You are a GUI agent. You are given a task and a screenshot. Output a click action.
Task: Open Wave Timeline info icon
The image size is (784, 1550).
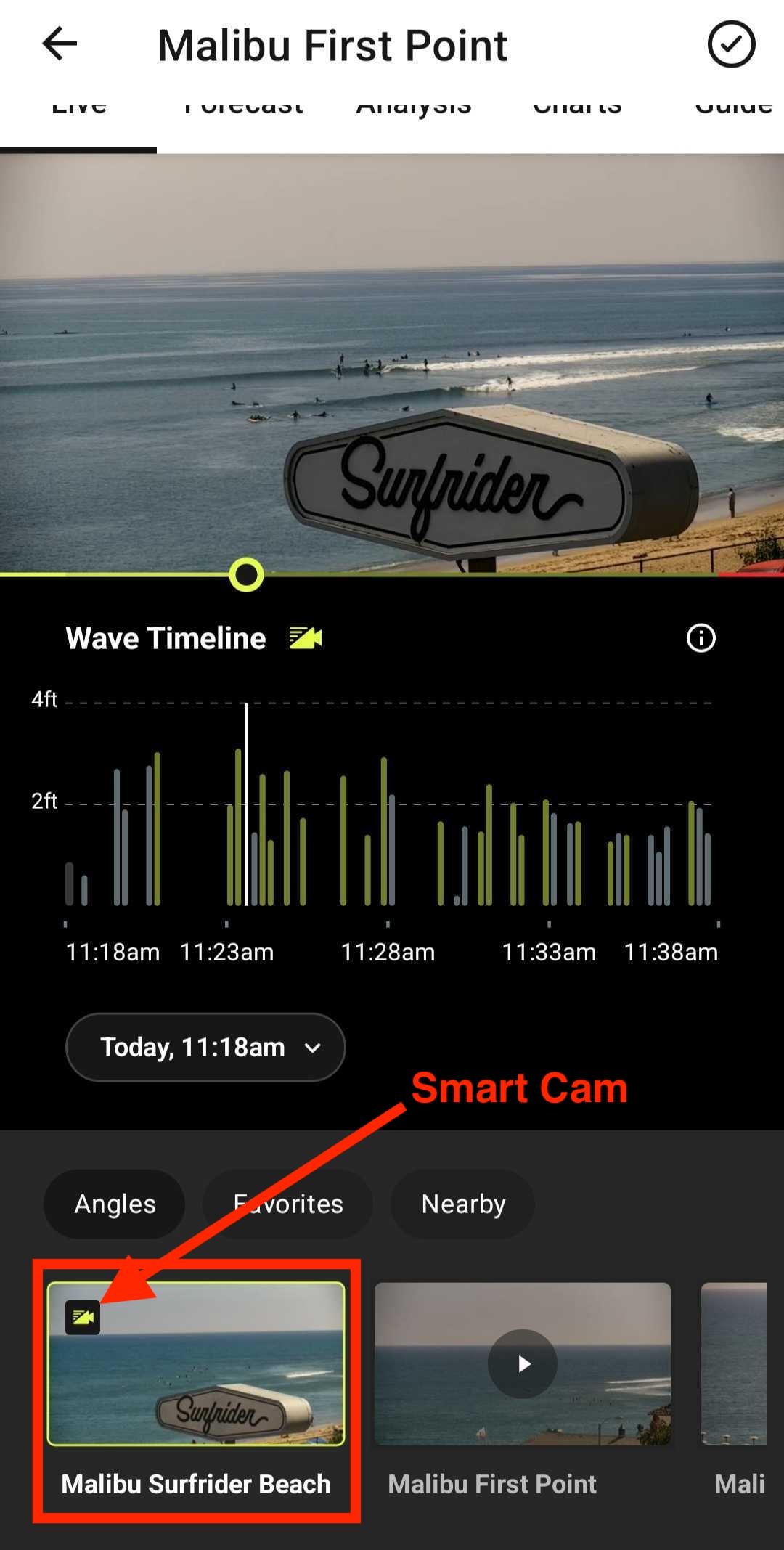[x=701, y=638]
